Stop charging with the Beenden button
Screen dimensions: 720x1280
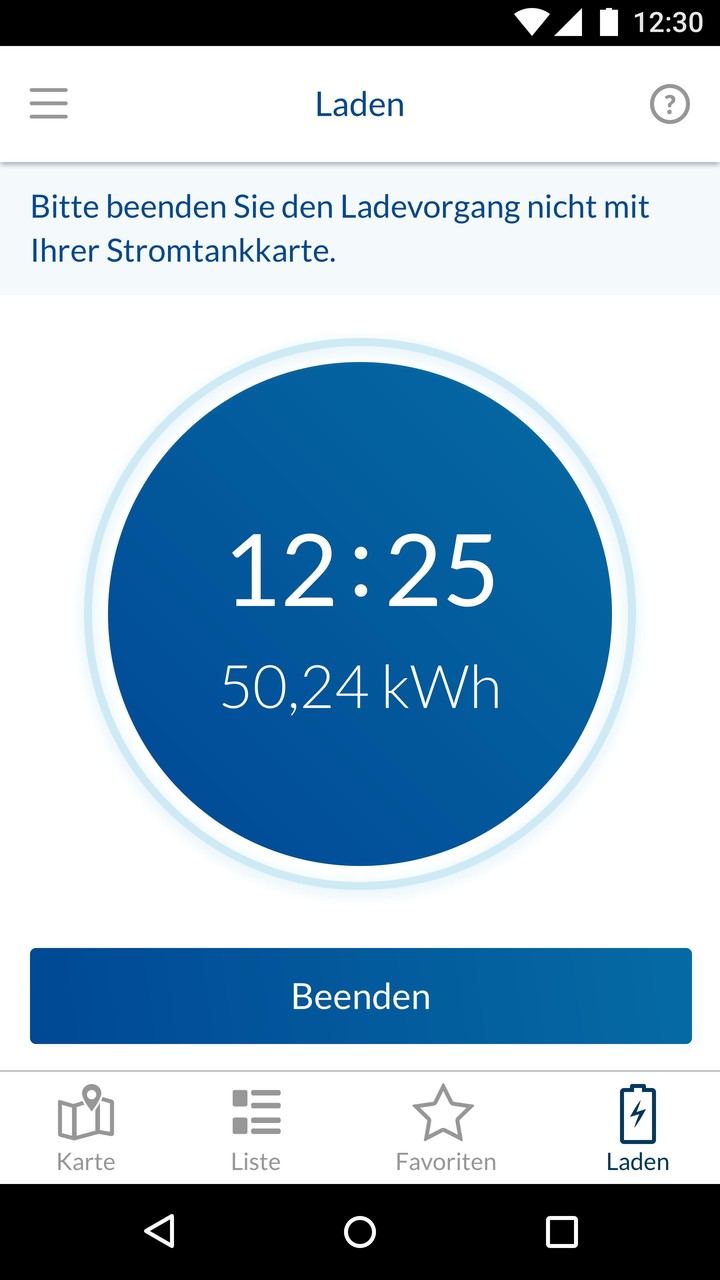click(360, 996)
